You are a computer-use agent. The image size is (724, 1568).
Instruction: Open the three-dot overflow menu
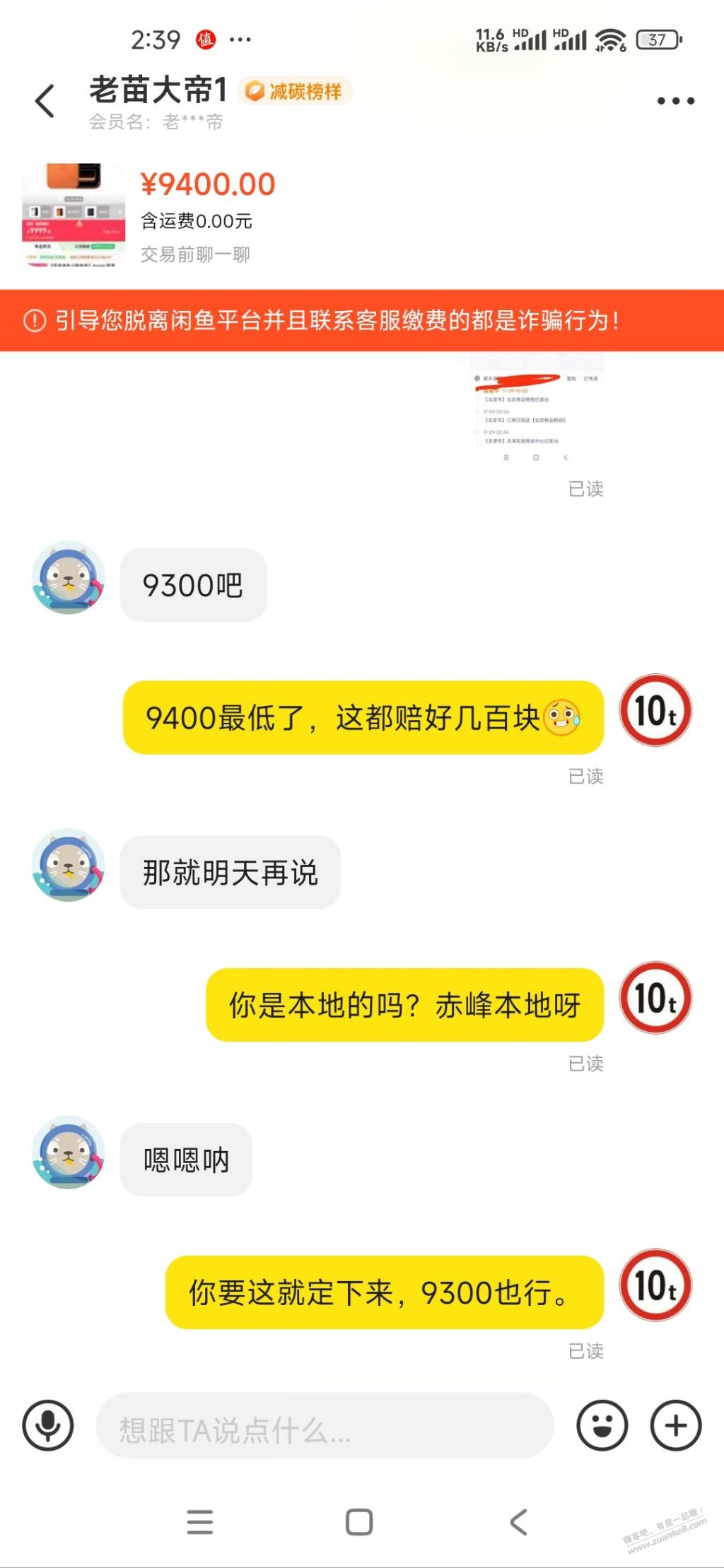(675, 101)
